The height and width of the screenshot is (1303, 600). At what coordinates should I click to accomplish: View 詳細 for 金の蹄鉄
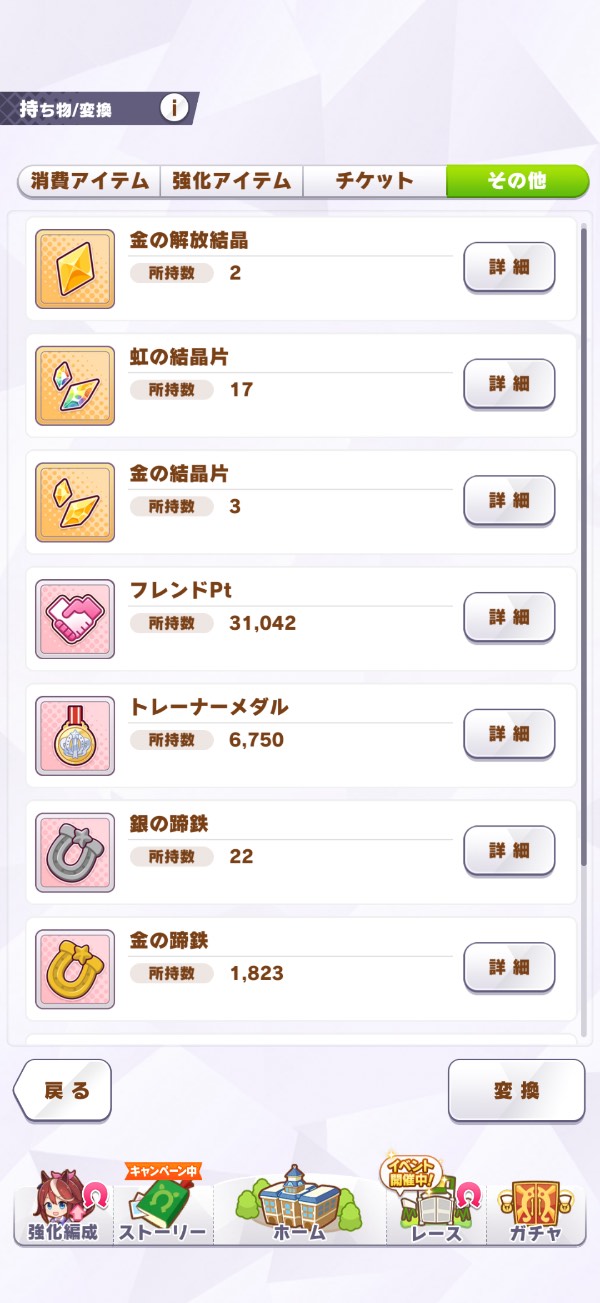509,967
